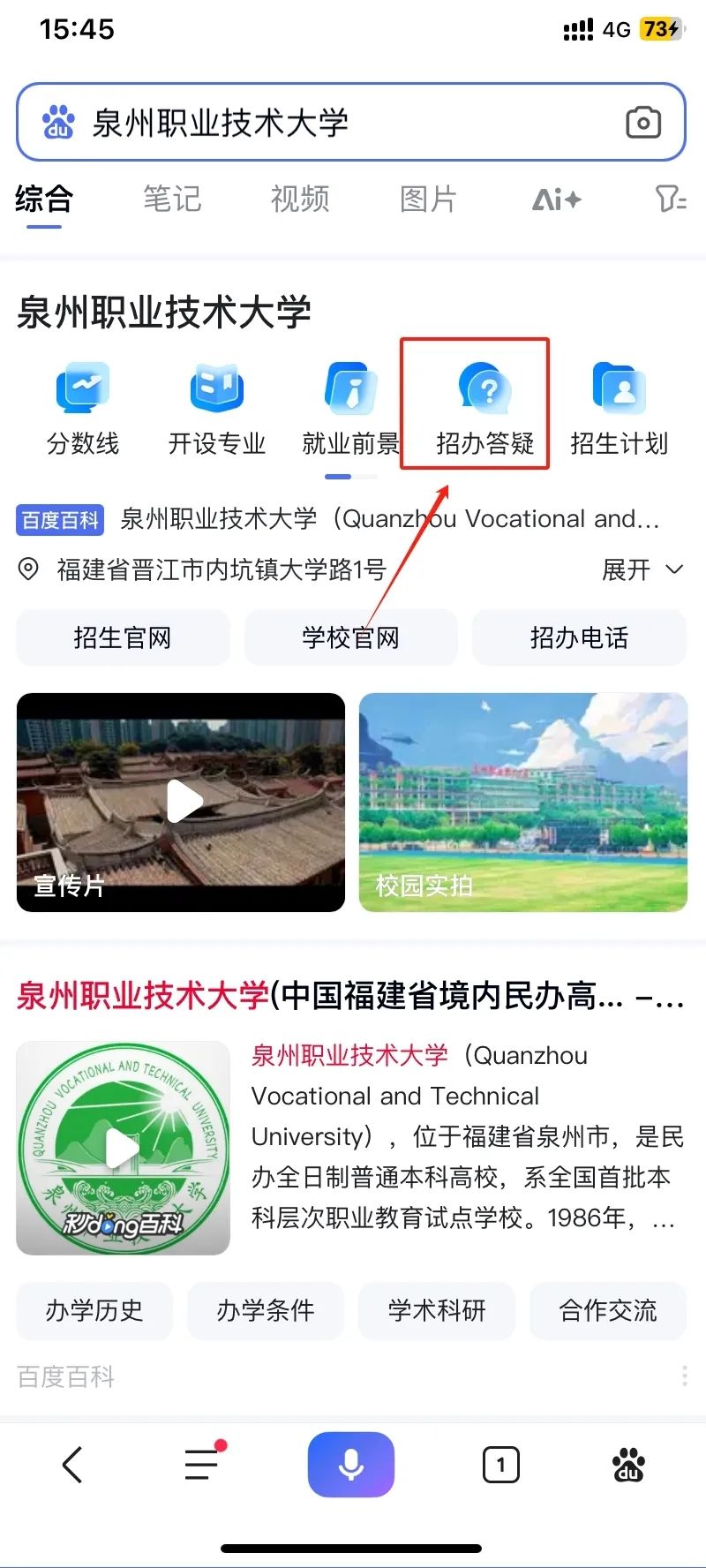The width and height of the screenshot is (706, 1568).
Task: Open the filter icon beside Ai+
Action: 671,200
